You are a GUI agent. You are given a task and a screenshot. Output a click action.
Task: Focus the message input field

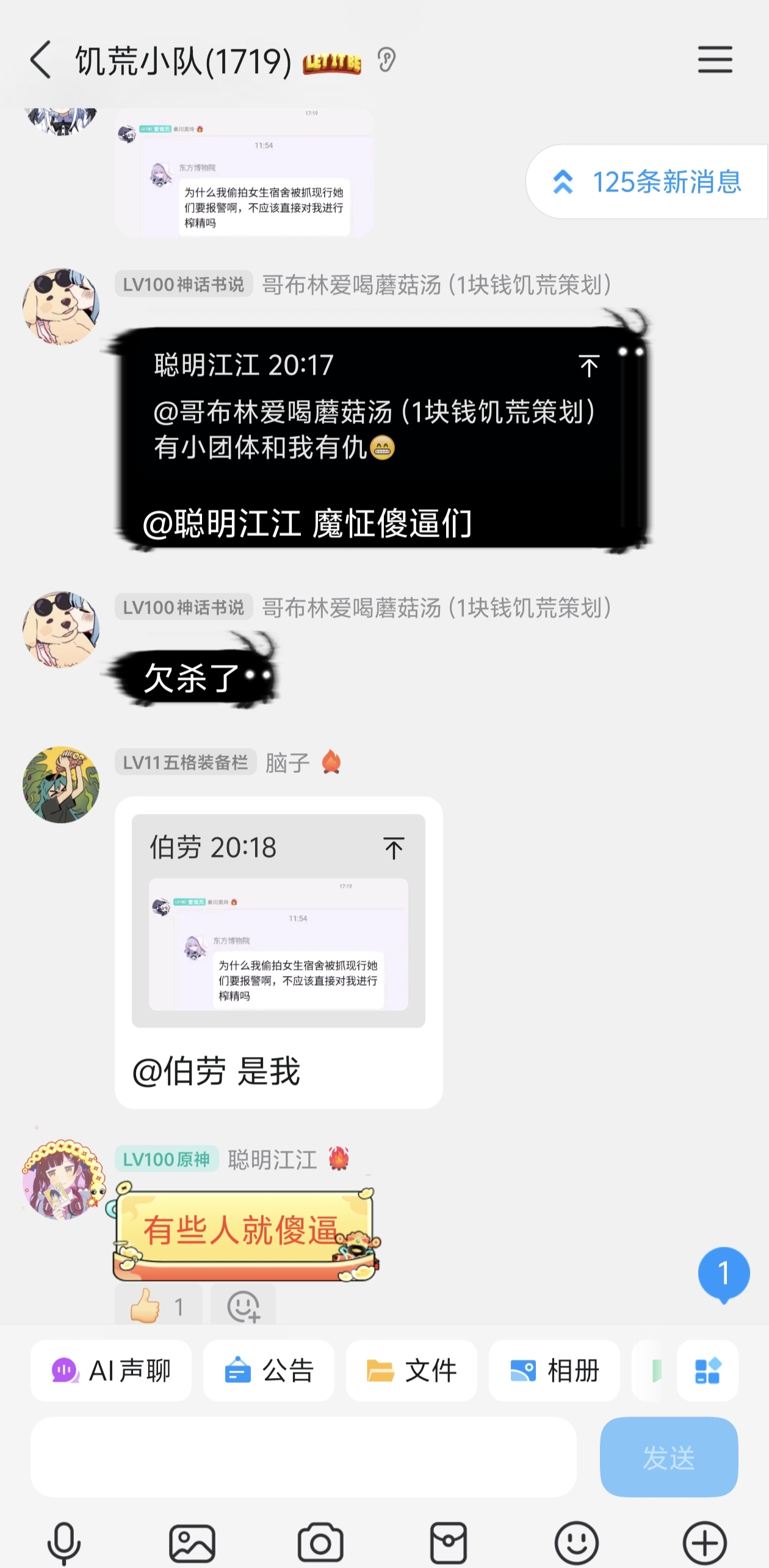point(303,1457)
